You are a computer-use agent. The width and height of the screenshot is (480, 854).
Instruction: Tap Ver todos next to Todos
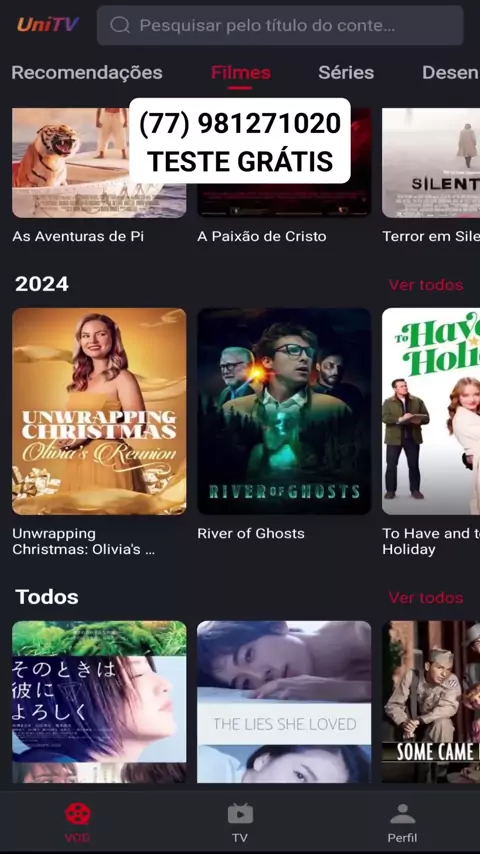(x=426, y=597)
